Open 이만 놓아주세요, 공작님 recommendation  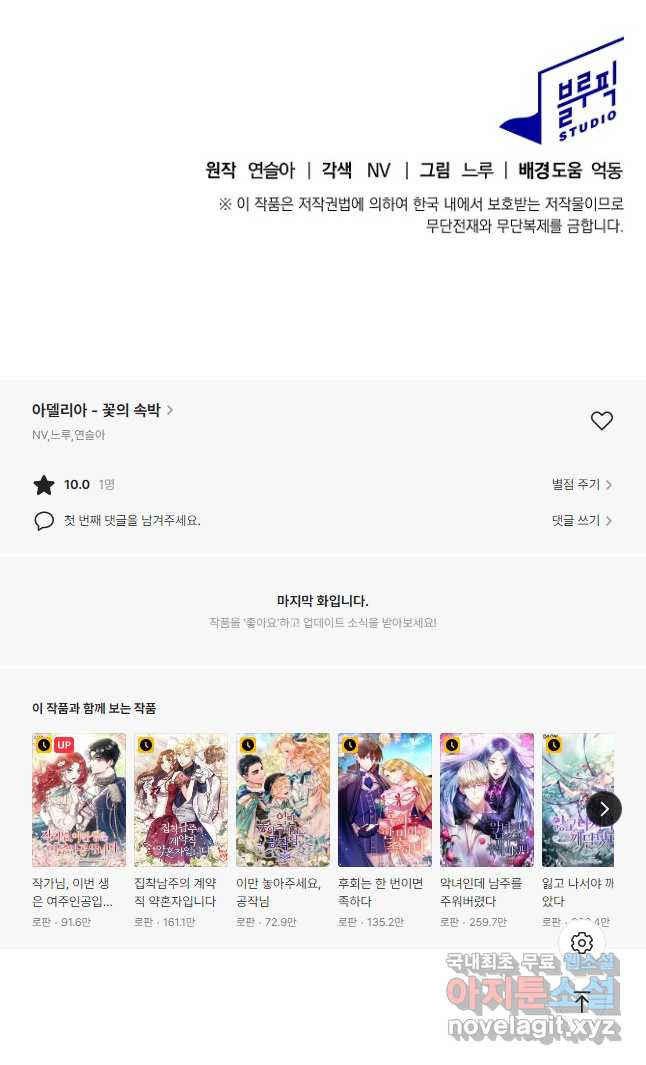click(x=283, y=800)
